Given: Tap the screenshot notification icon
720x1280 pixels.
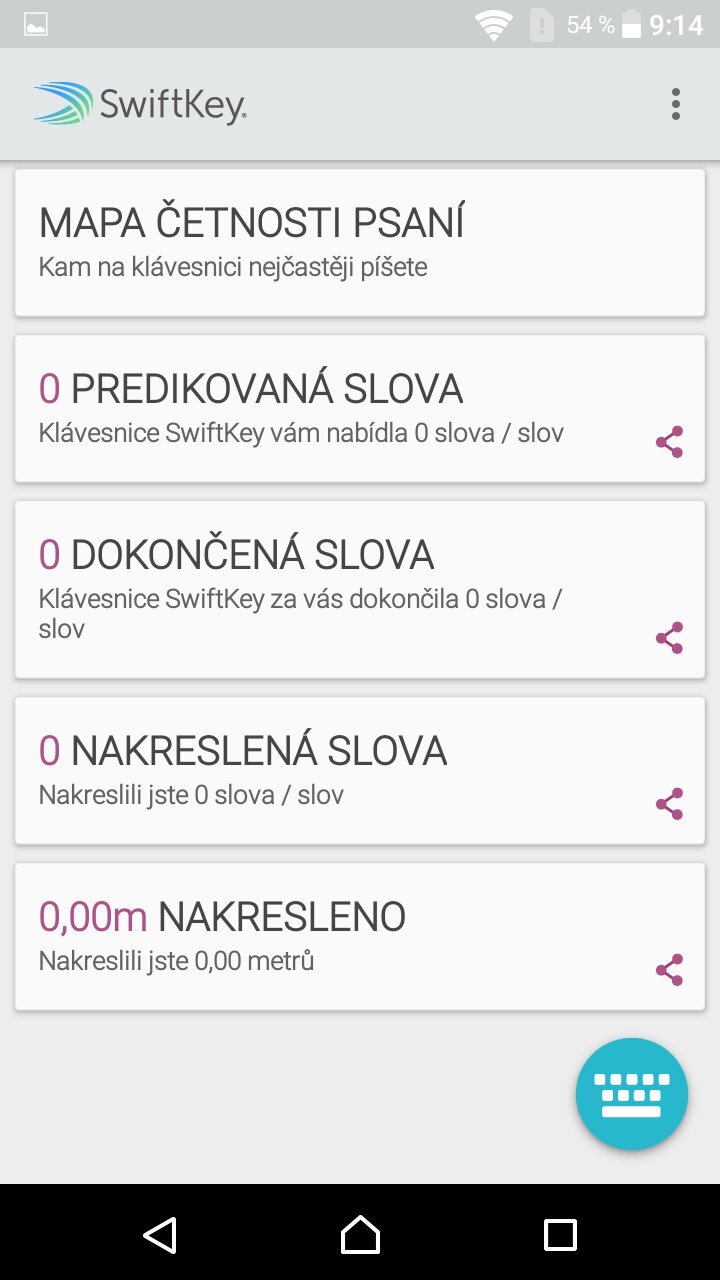Looking at the screenshot, I should pyautogui.click(x=37, y=24).
